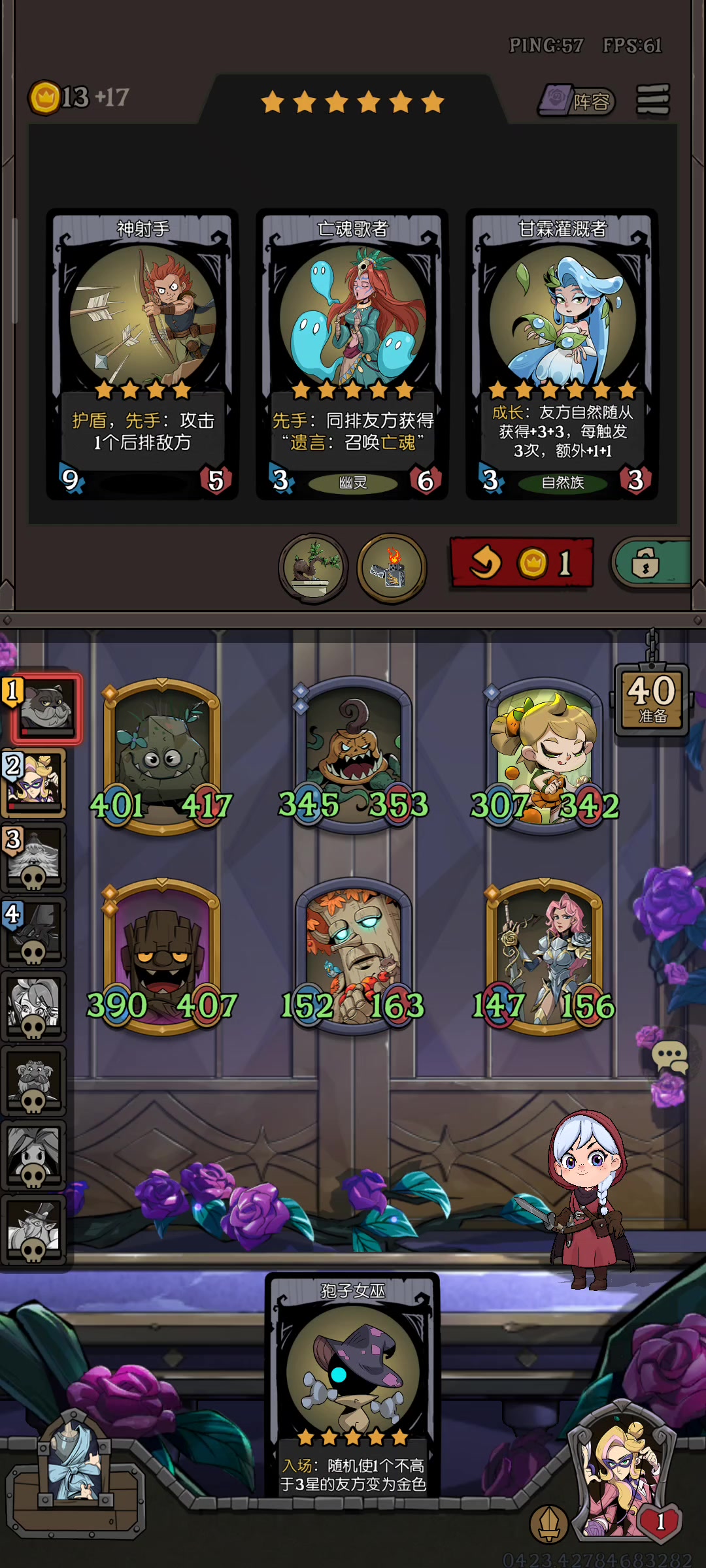Viewport: 706px width, 1568px height.
Task: Open the chat bubble icon
Action: pos(669,1056)
